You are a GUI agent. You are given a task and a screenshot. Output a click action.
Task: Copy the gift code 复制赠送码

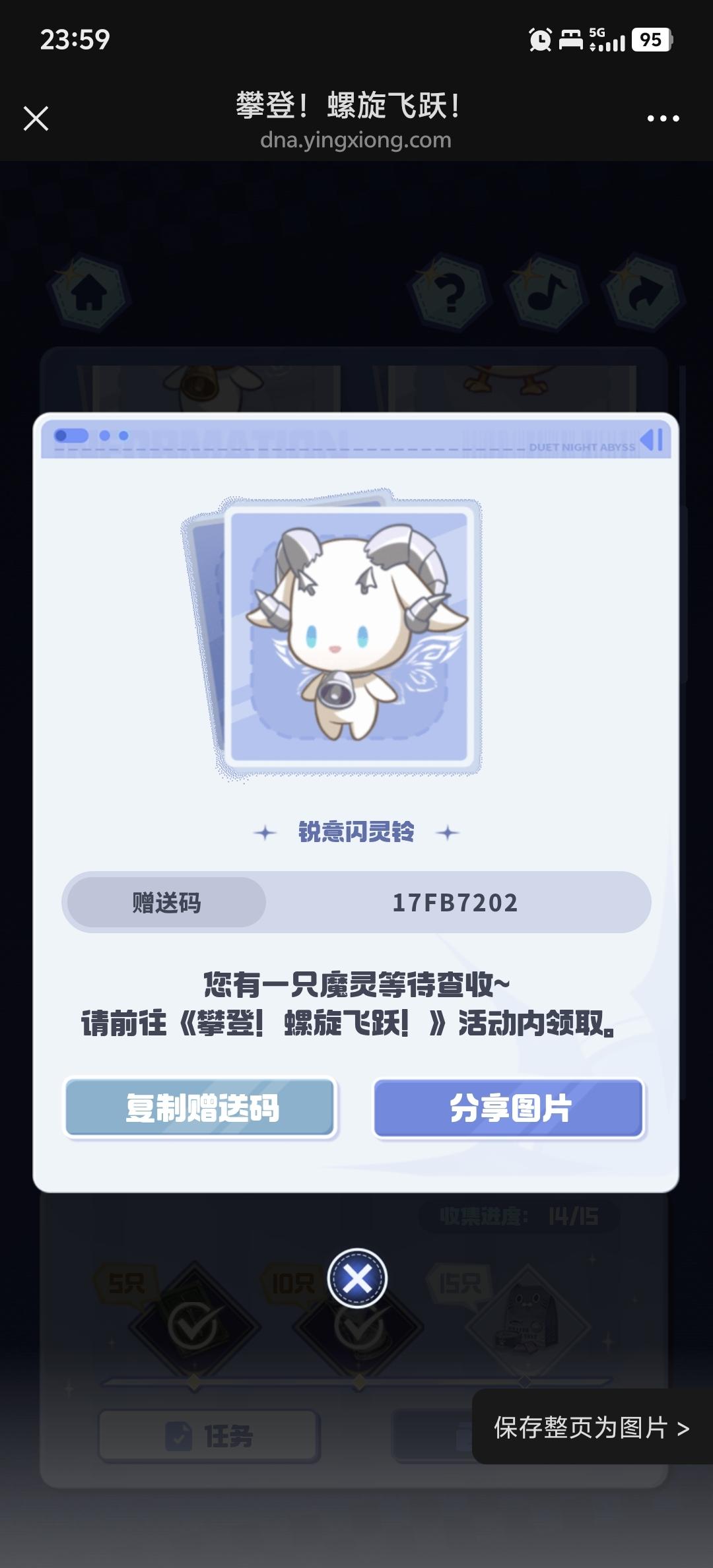click(x=201, y=1108)
